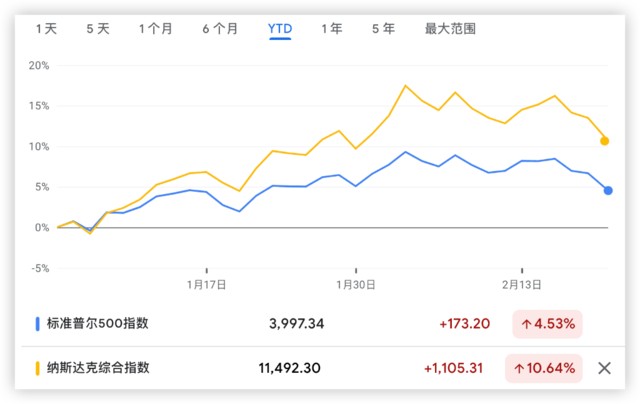Switch to the 1 天 time range
This screenshot has height=404, width=640.
coord(46,29)
